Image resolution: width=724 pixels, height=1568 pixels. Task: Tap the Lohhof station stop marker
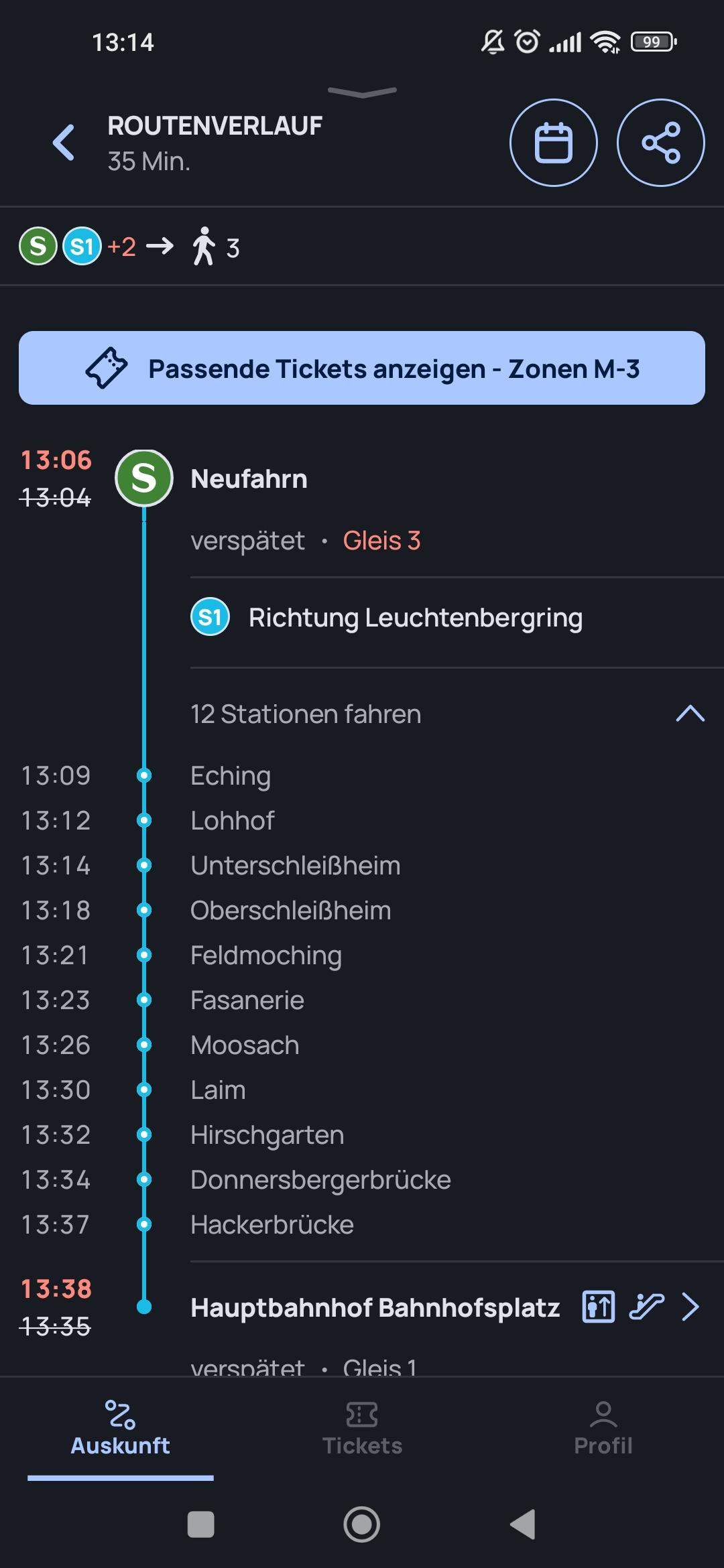point(144,820)
